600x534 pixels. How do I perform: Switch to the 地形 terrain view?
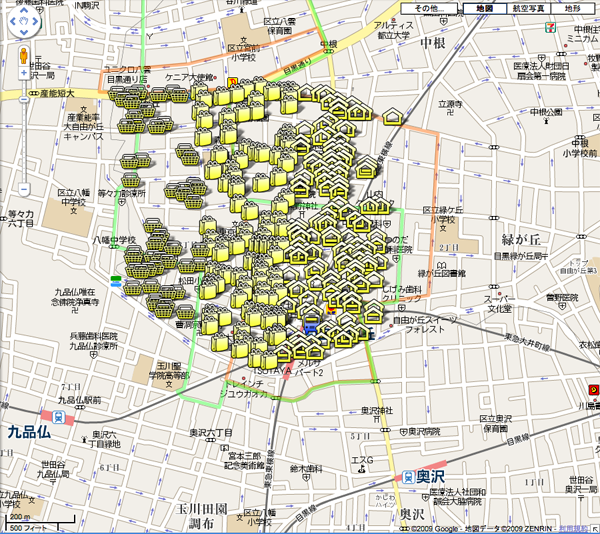[x=574, y=8]
